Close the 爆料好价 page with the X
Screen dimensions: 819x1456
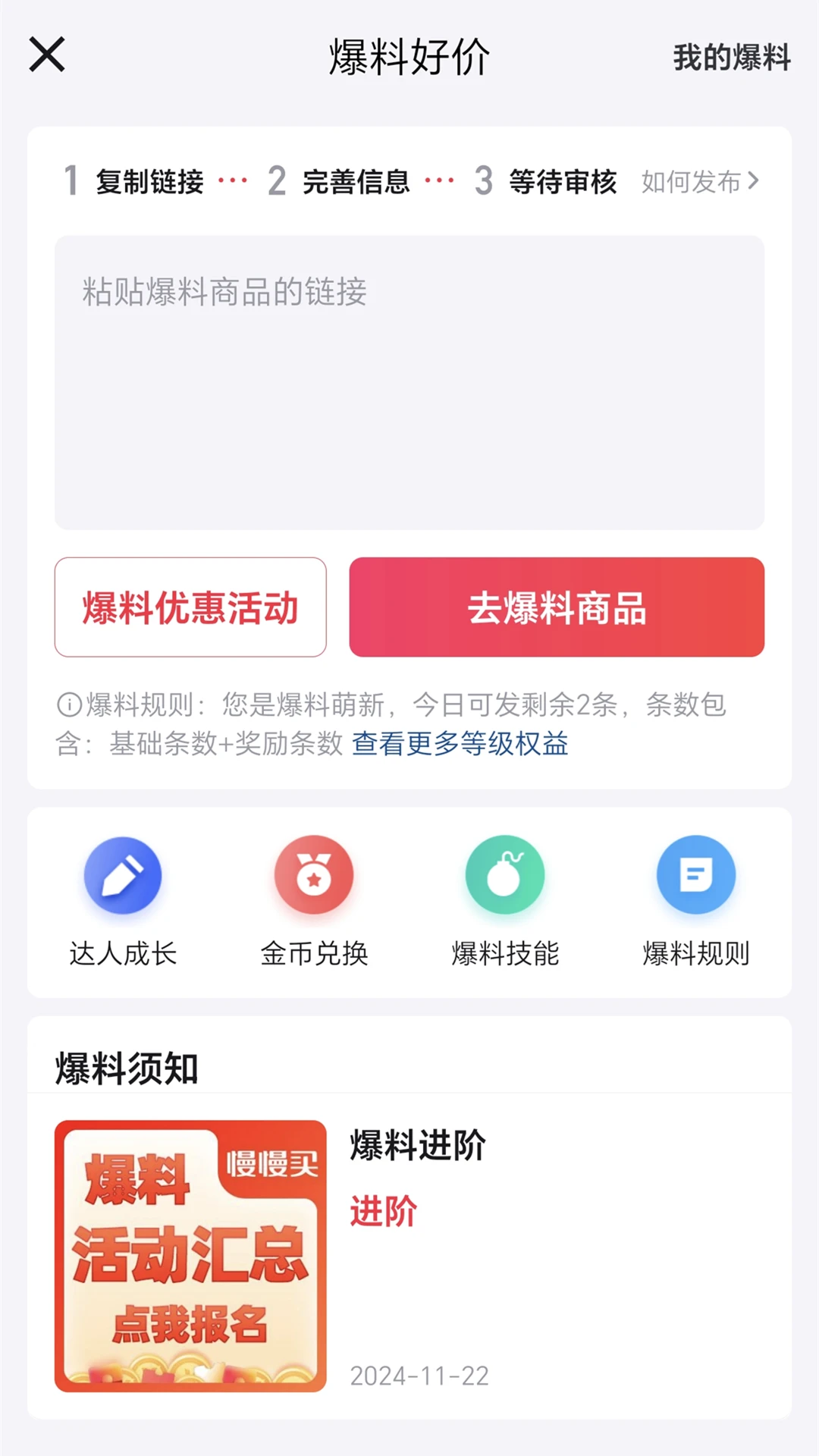45,55
